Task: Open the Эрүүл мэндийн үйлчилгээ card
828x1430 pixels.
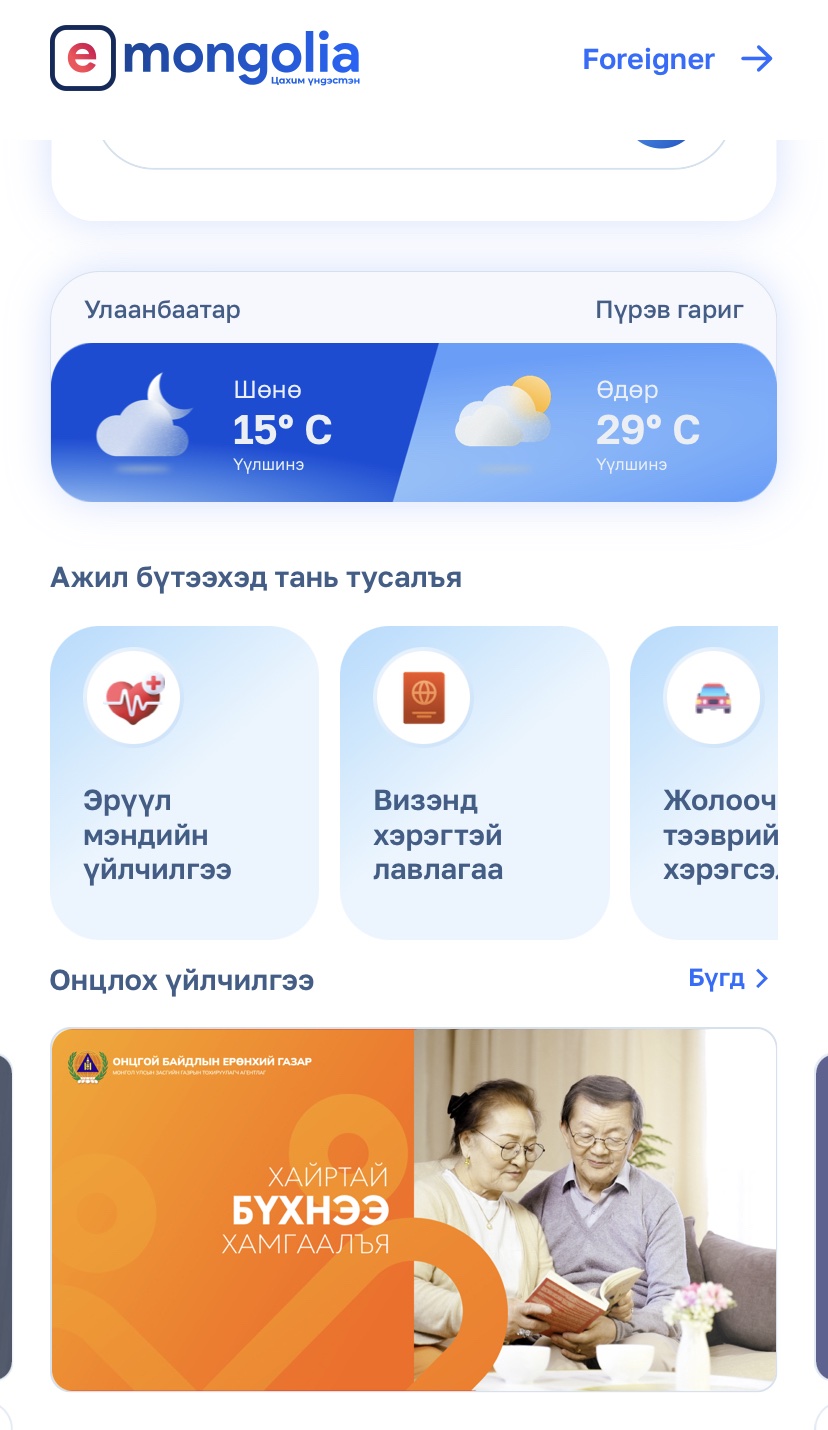Action: point(184,782)
